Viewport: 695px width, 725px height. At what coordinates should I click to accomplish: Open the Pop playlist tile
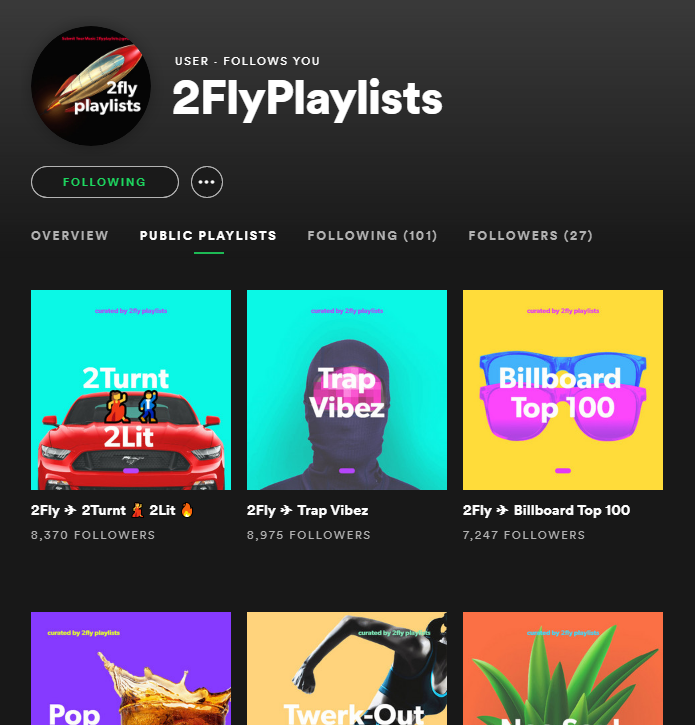tap(131, 668)
